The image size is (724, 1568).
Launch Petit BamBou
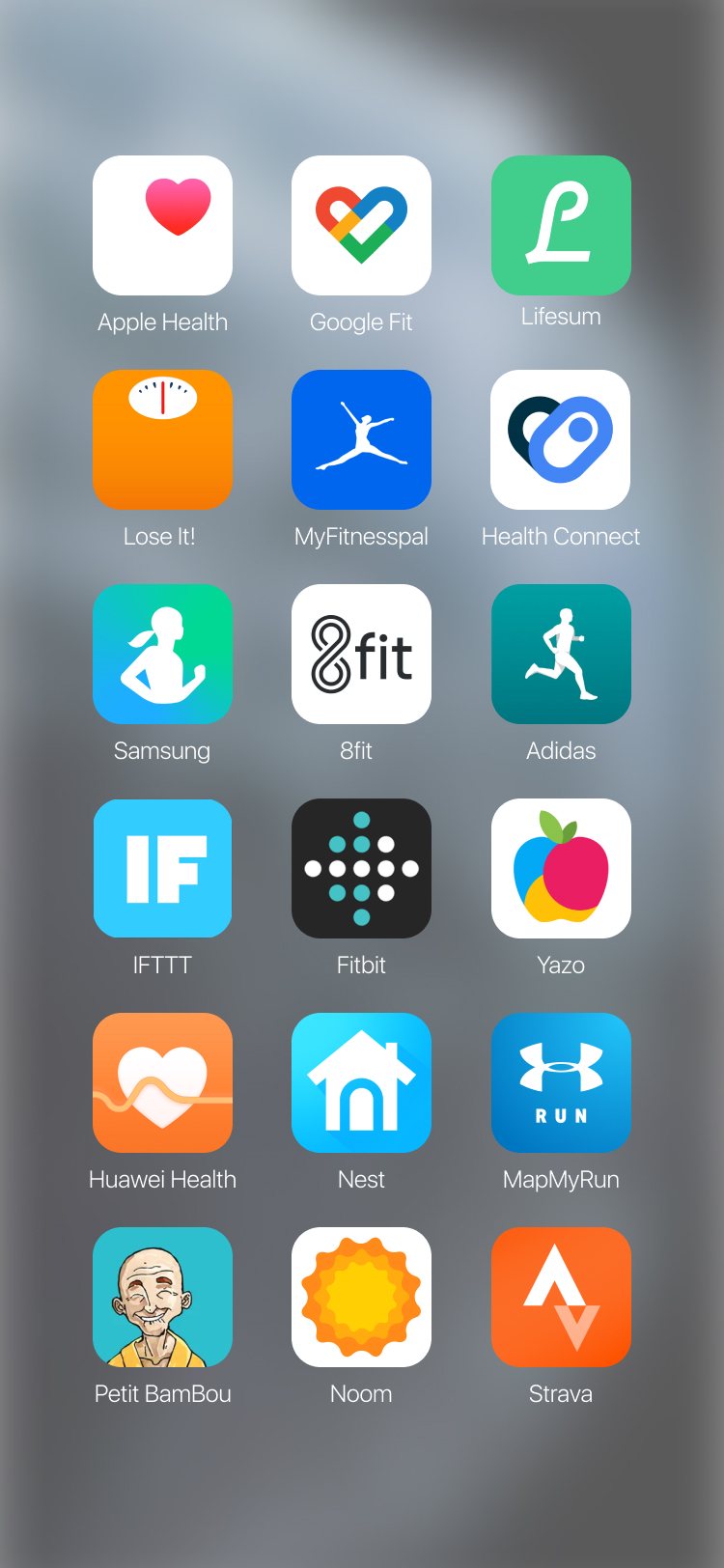point(162,1297)
